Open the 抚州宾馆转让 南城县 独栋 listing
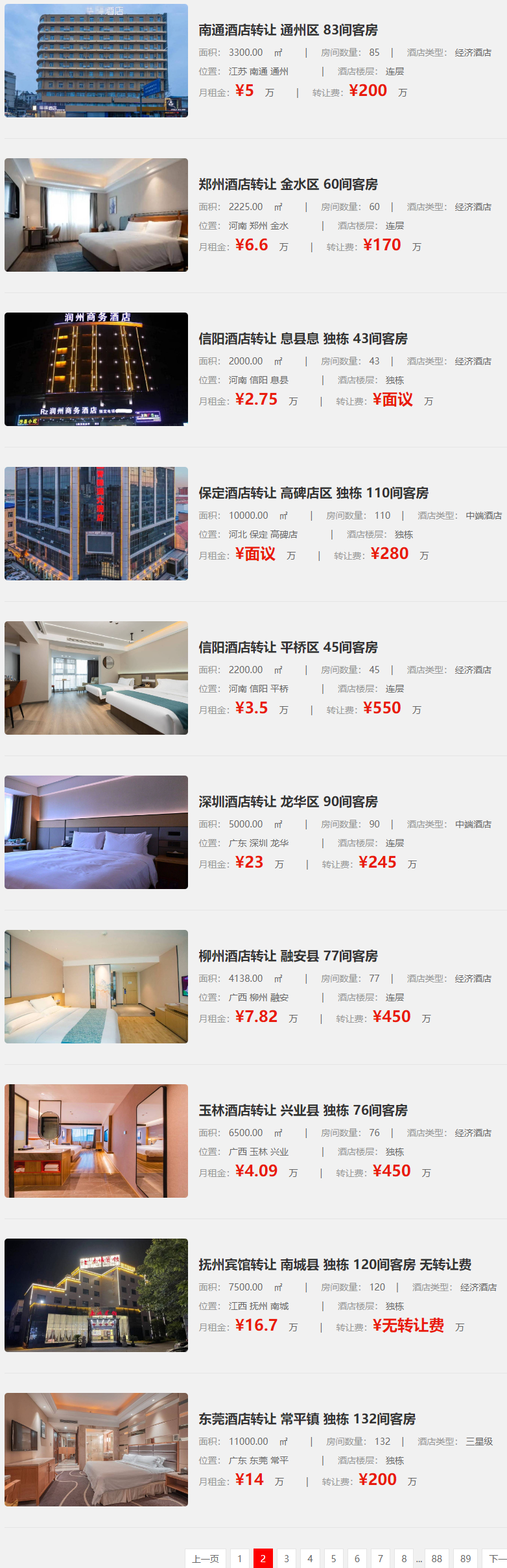507x1568 pixels. coord(335,1265)
